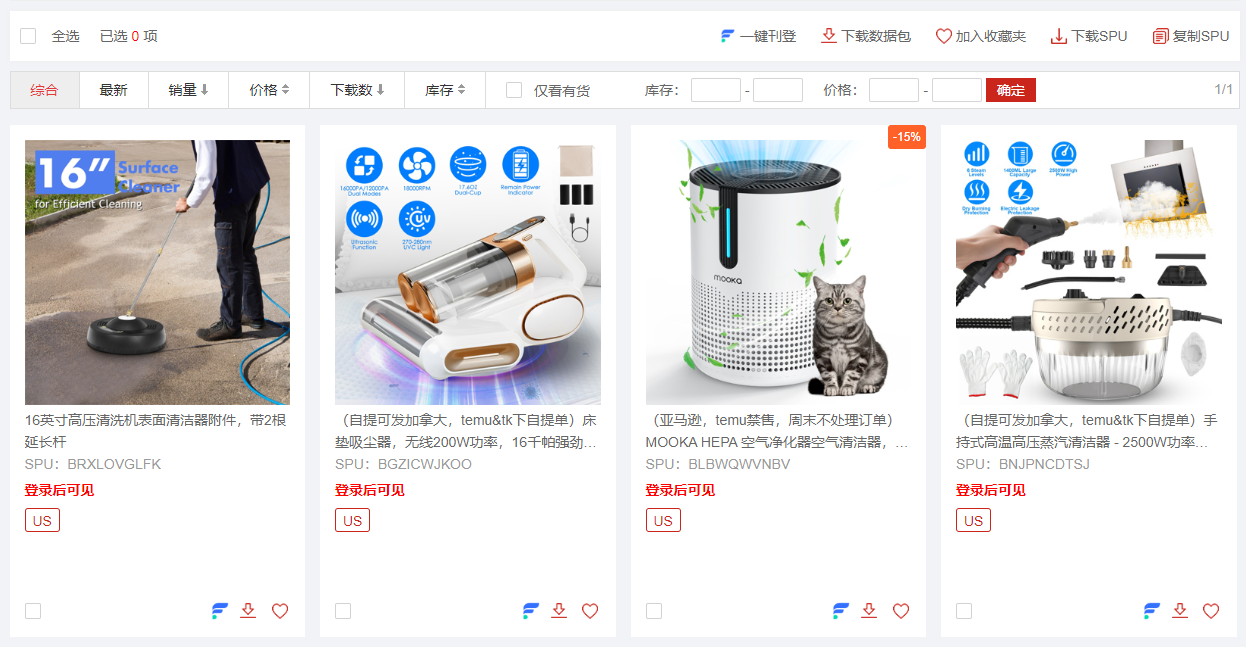Tap the red 确定 button
The image size is (1246, 647).
(1010, 90)
